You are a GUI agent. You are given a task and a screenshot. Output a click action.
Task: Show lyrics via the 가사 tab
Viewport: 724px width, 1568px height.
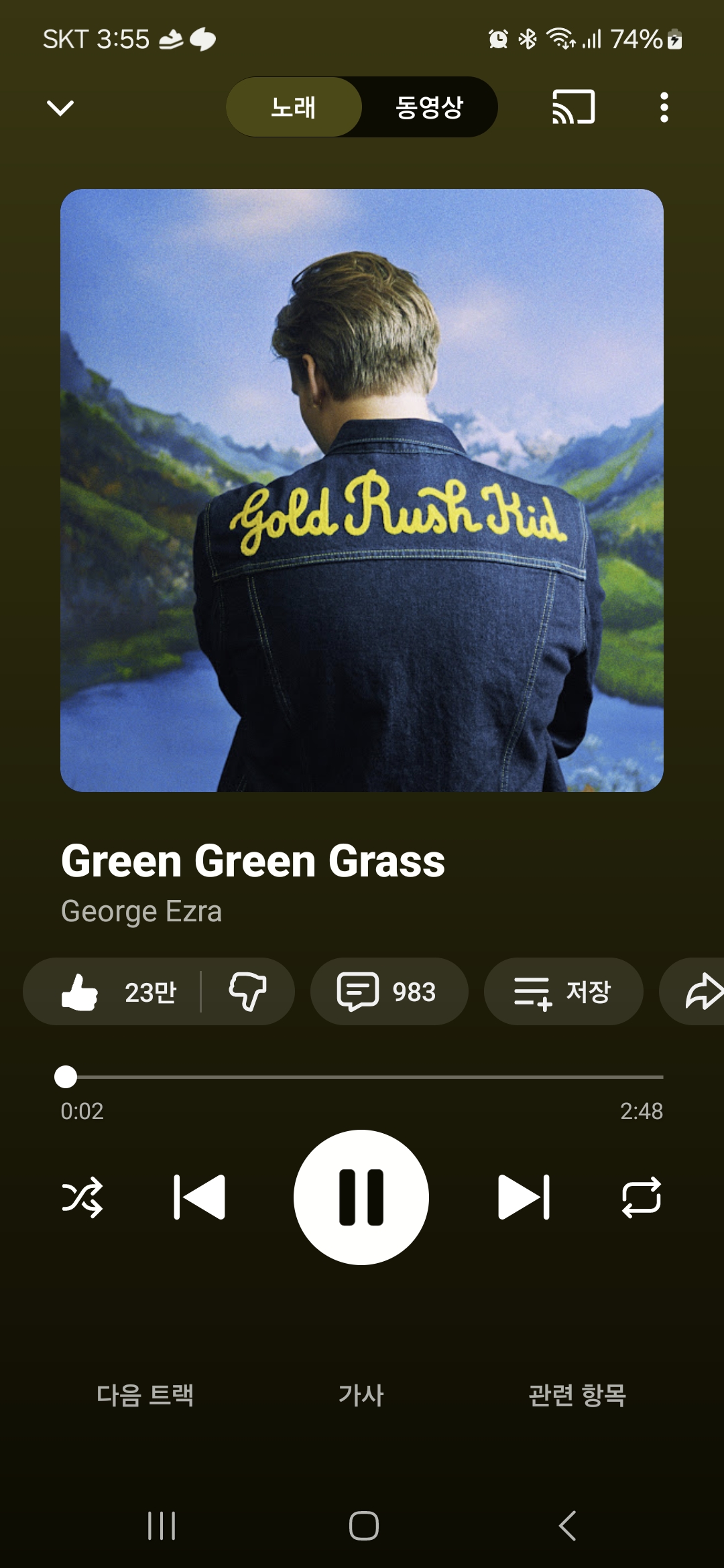coord(361,1395)
